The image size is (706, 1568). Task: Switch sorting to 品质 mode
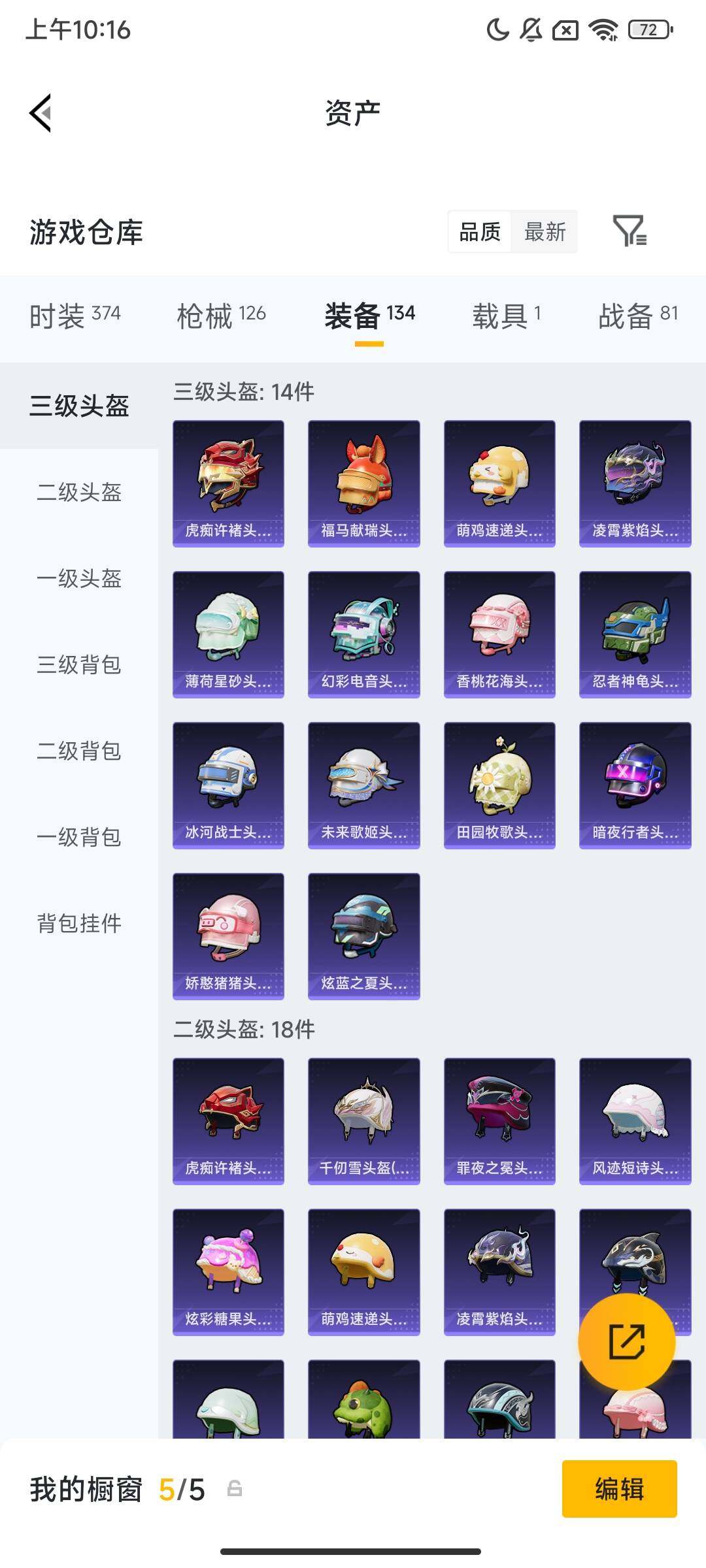480,232
